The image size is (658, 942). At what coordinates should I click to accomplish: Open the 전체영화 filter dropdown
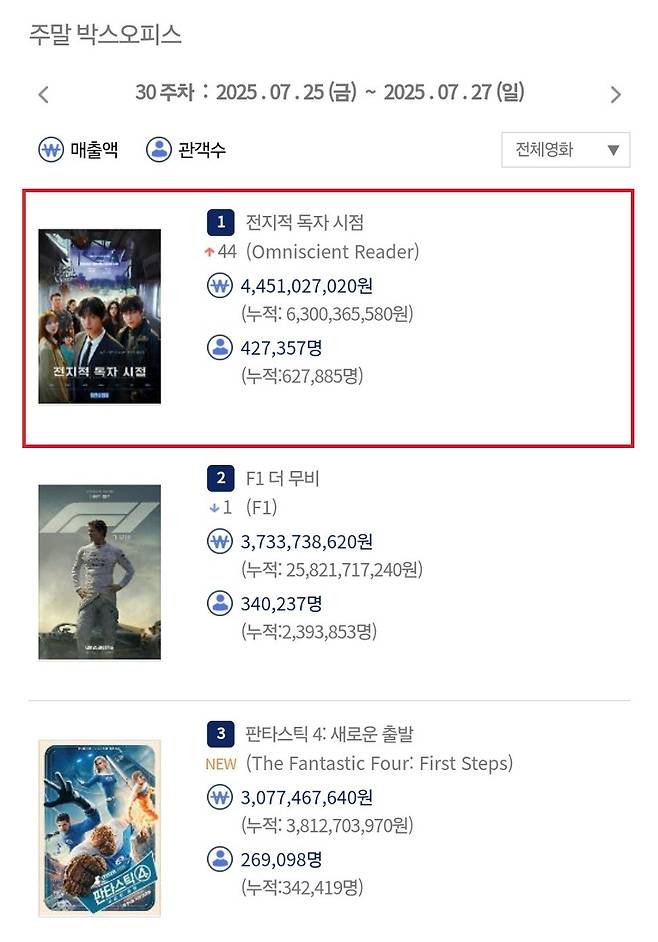[x=566, y=150]
